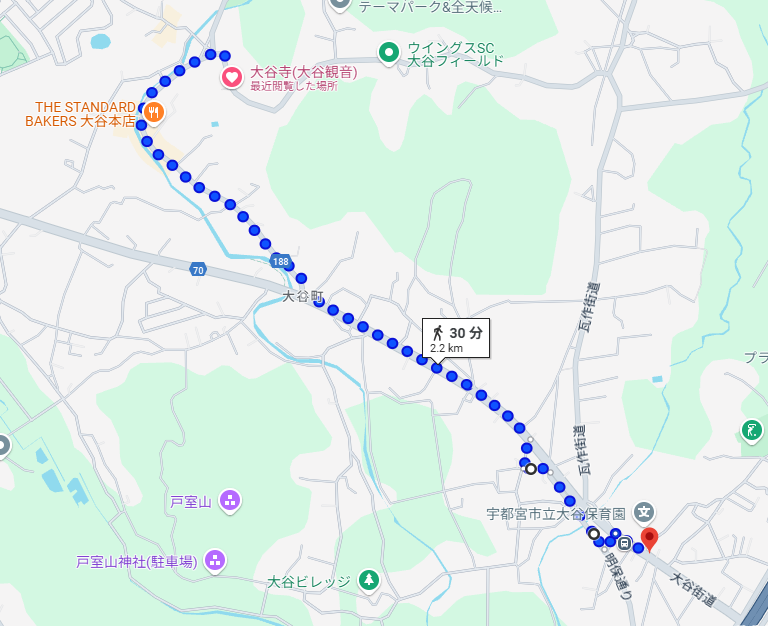Tap the red destination pin
This screenshot has width=768, height=626.
[x=649, y=538]
